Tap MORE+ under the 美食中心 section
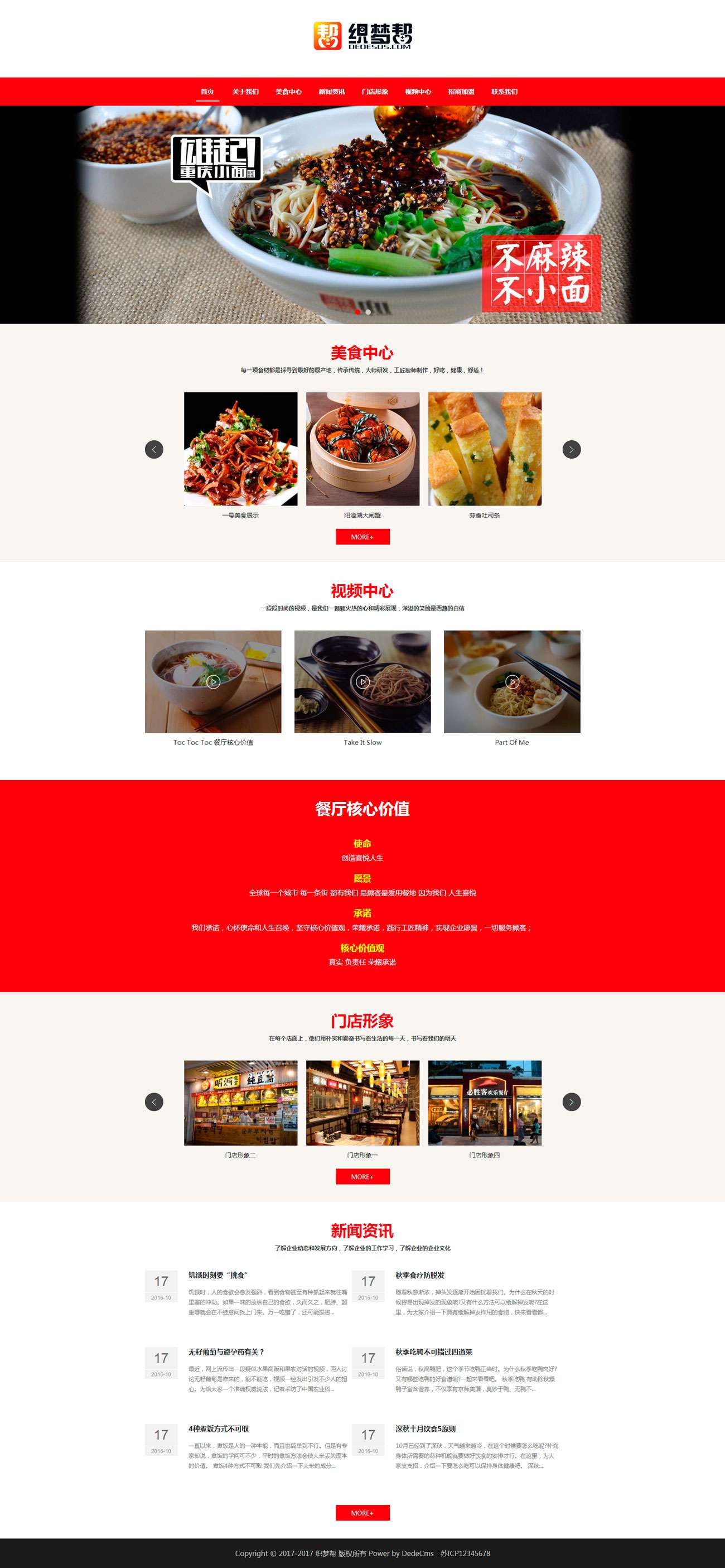Screen dimensions: 725x1568 click(x=362, y=537)
